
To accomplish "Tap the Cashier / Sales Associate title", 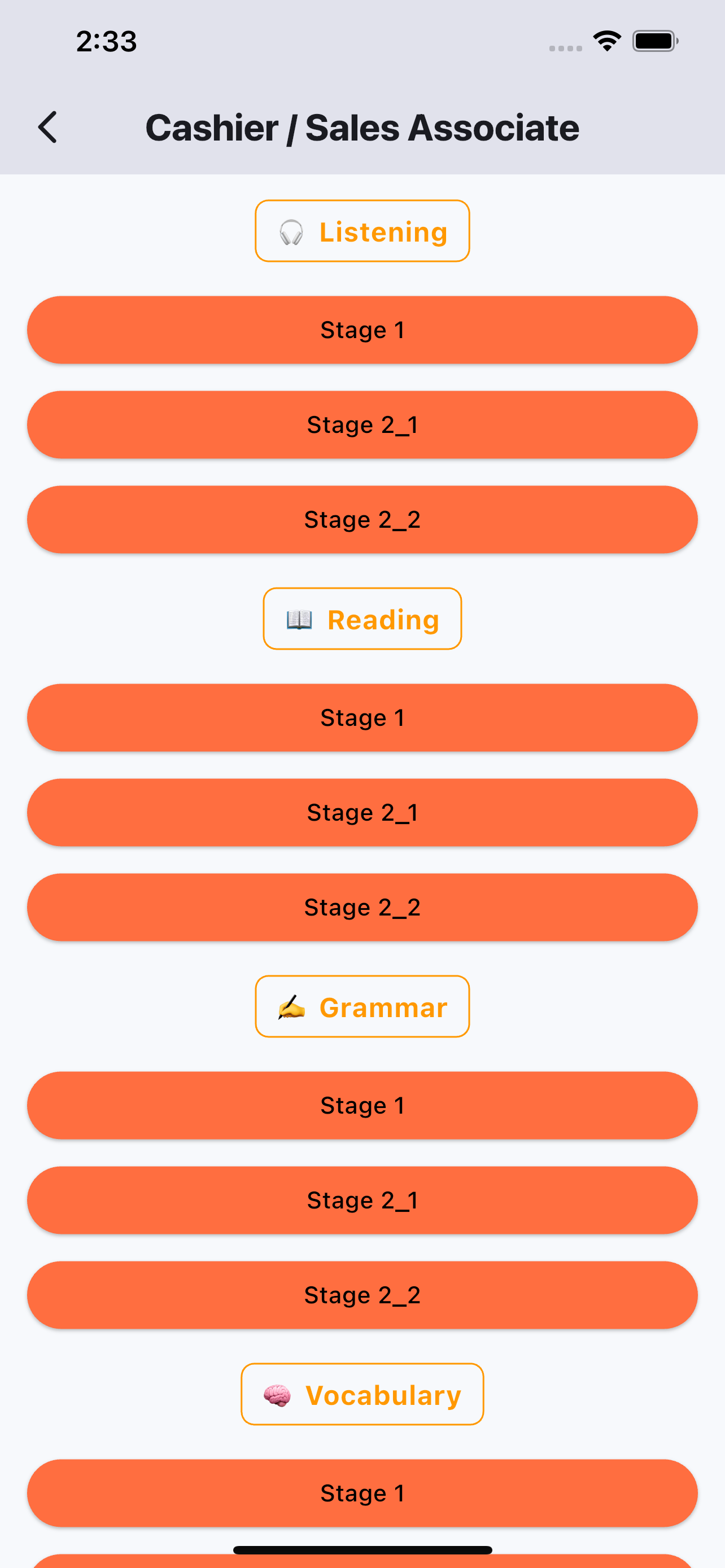I will pyautogui.click(x=362, y=128).
